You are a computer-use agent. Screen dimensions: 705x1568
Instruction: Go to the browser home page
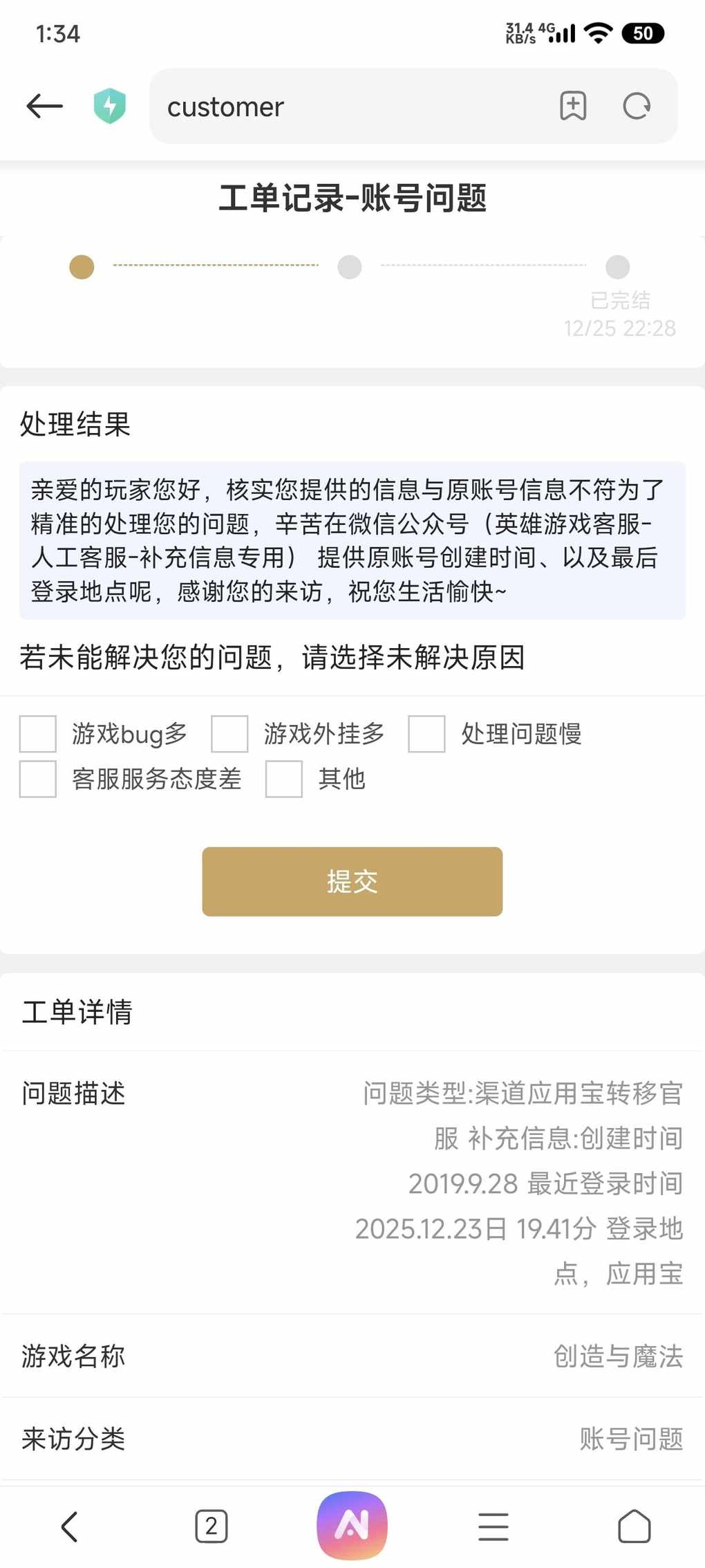point(634,1526)
